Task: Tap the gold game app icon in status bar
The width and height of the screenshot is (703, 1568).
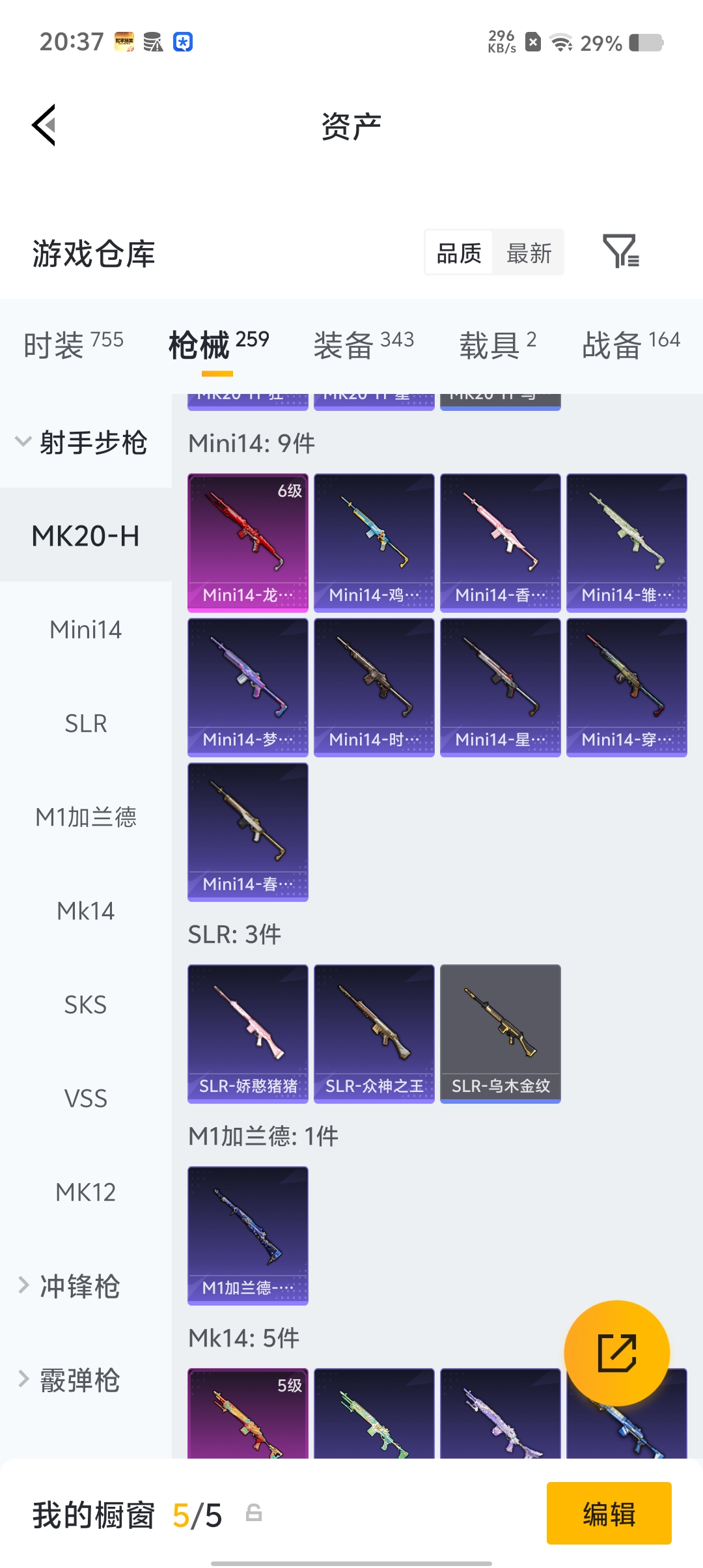Action: (124, 42)
